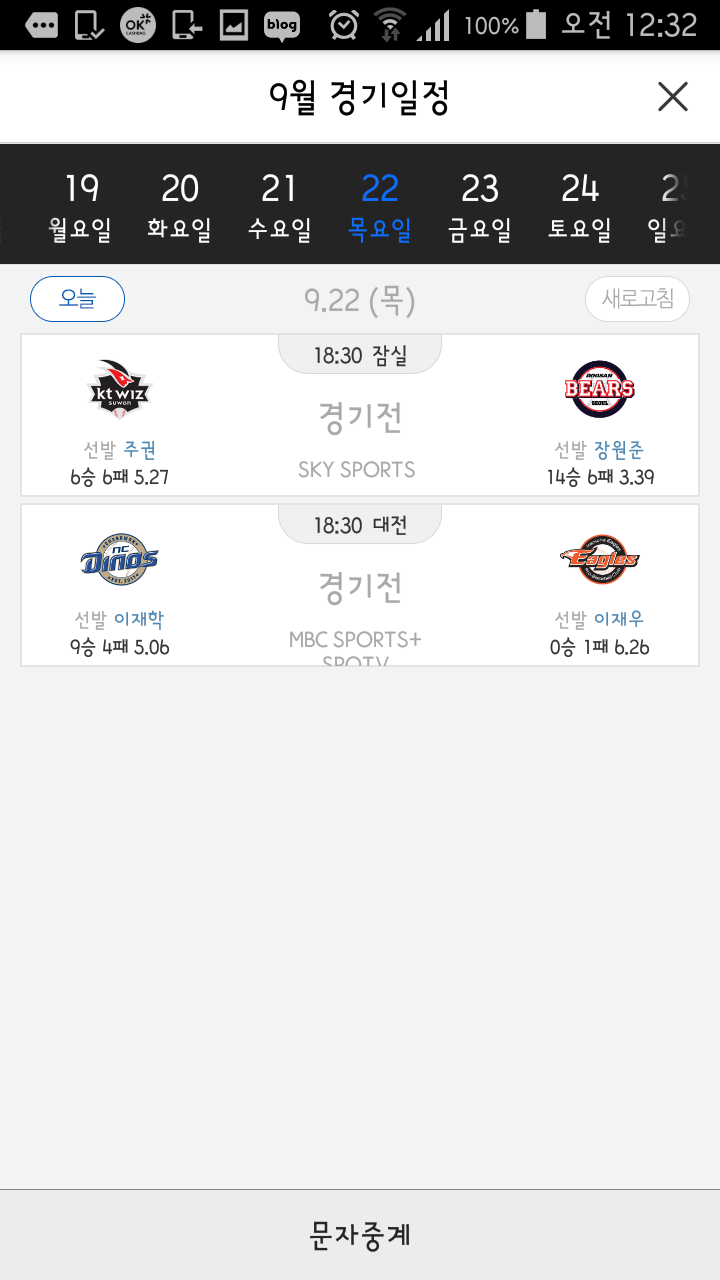Close the 9월 경기일정 schedule screen
Viewport: 720px width, 1280px height.
673,97
